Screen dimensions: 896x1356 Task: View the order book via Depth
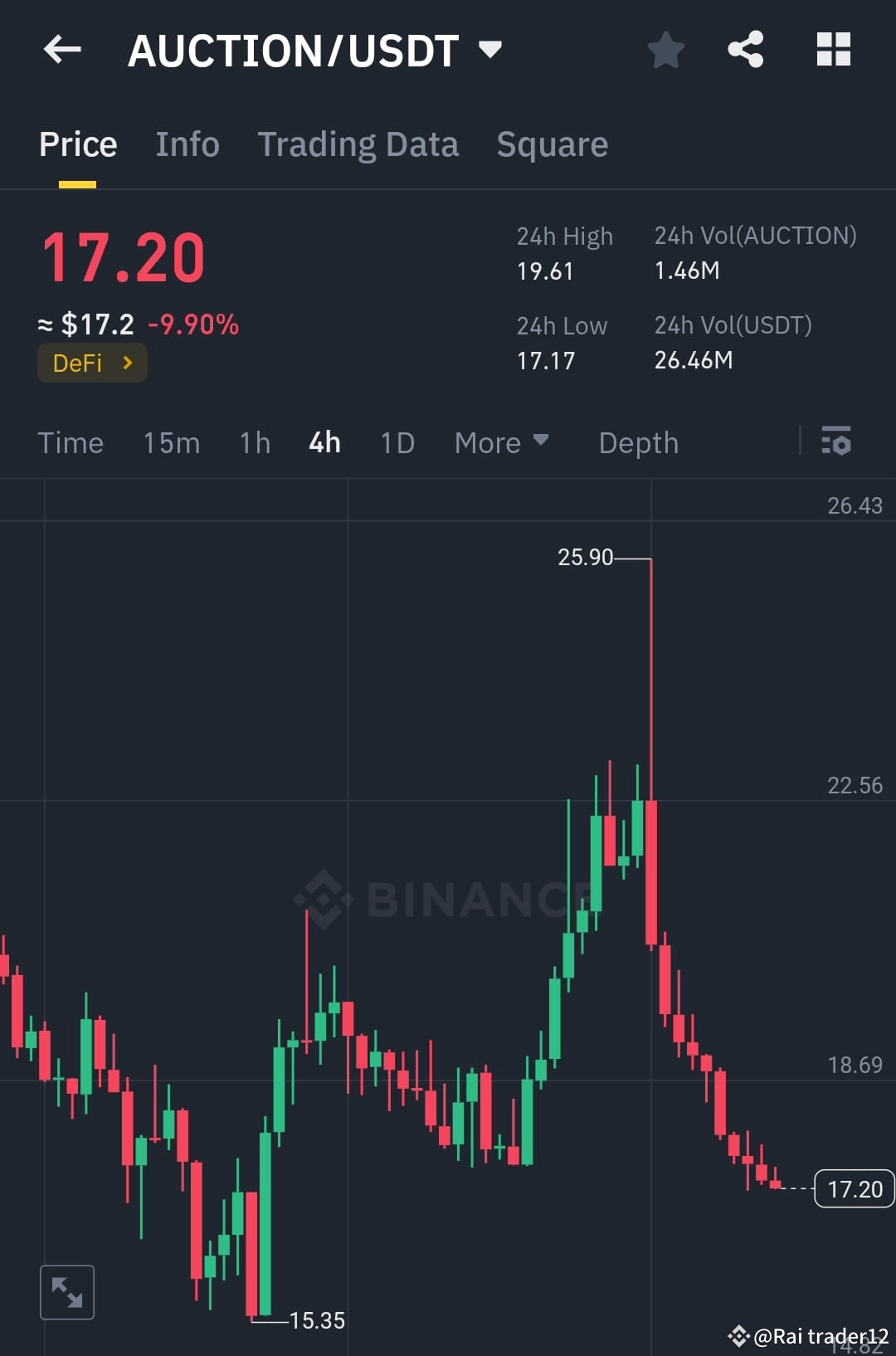tap(638, 442)
